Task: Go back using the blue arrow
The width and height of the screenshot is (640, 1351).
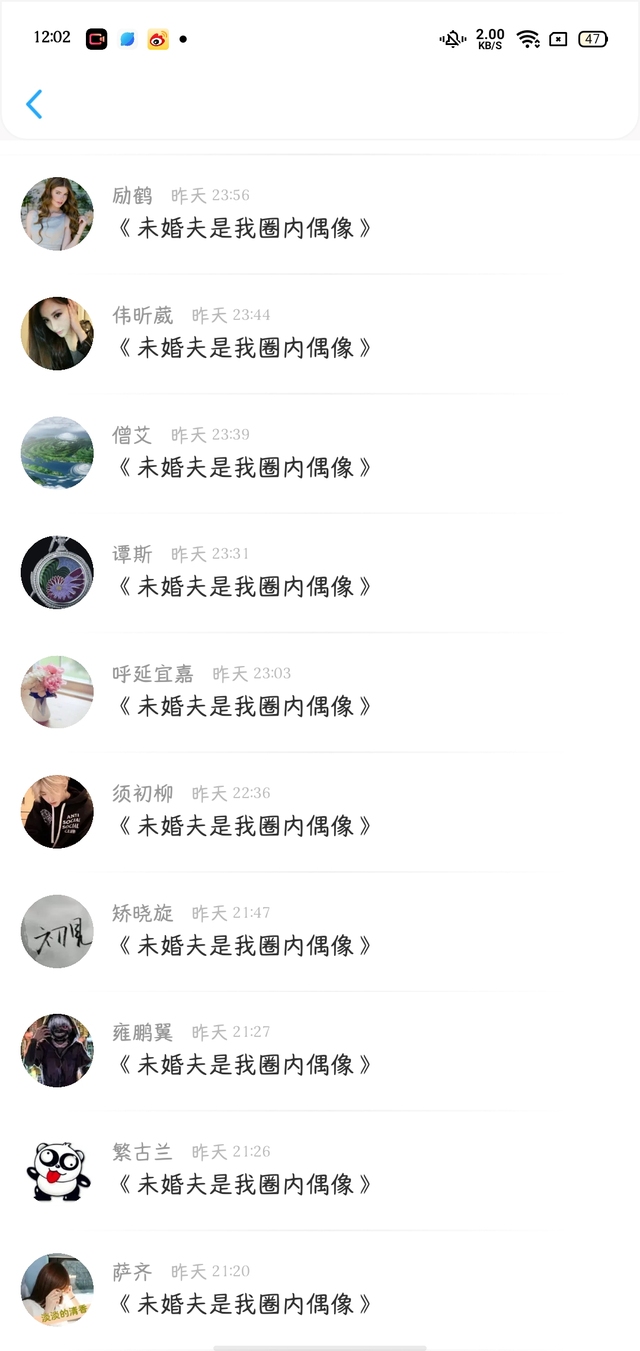Action: [34, 104]
